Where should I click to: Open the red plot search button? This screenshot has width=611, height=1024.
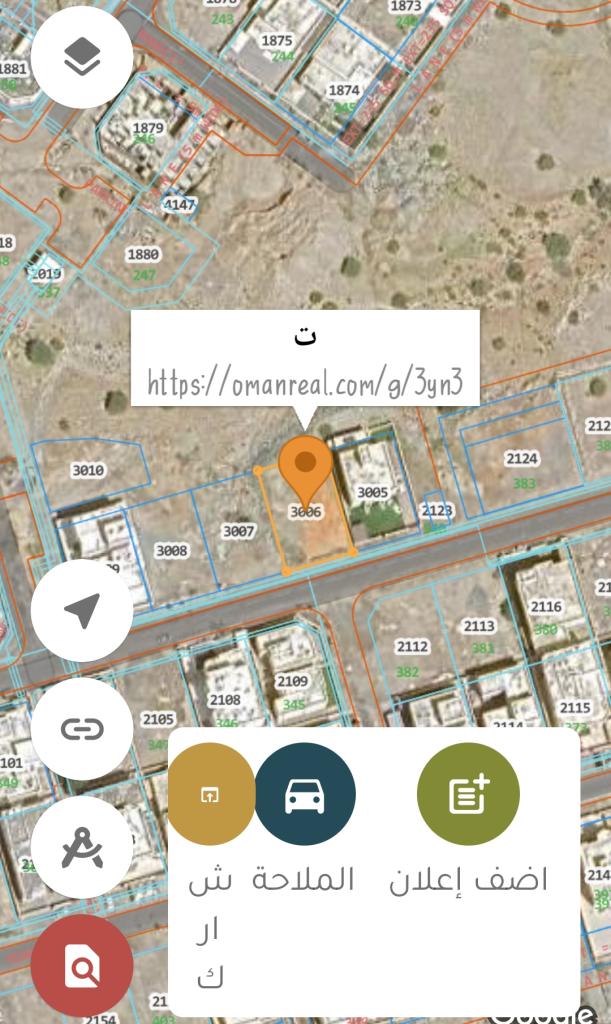pos(82,966)
